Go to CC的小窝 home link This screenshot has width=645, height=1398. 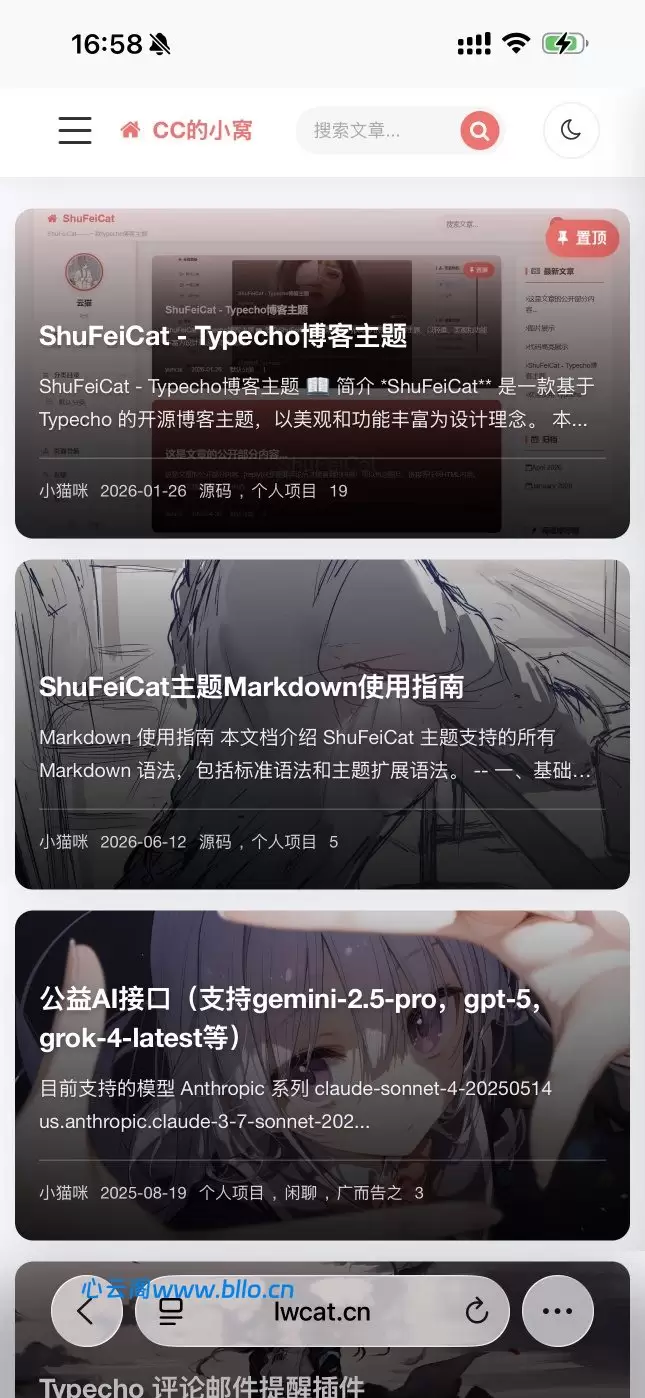pyautogui.click(x=186, y=130)
